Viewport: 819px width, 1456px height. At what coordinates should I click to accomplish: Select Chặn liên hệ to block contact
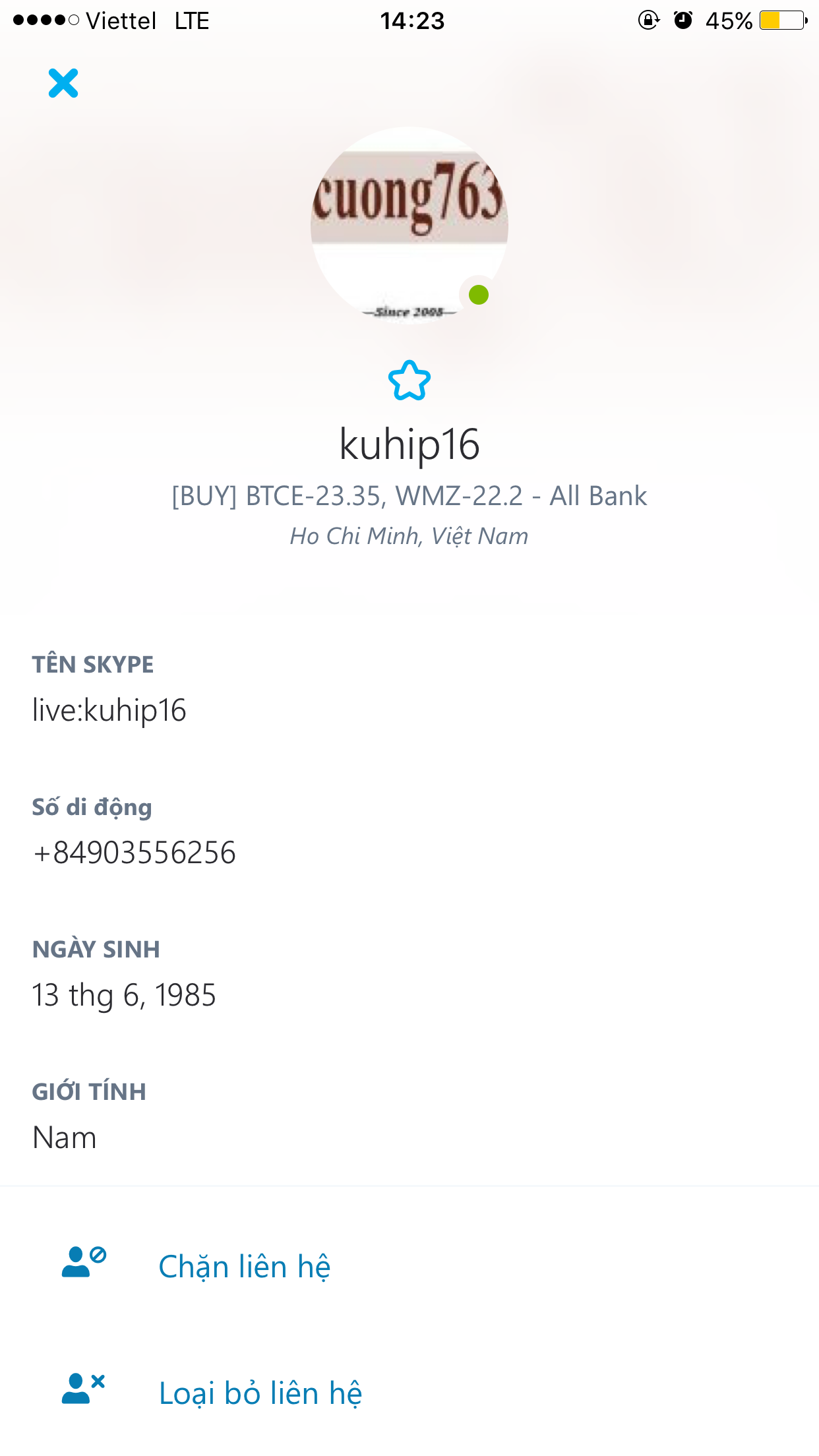[244, 1266]
